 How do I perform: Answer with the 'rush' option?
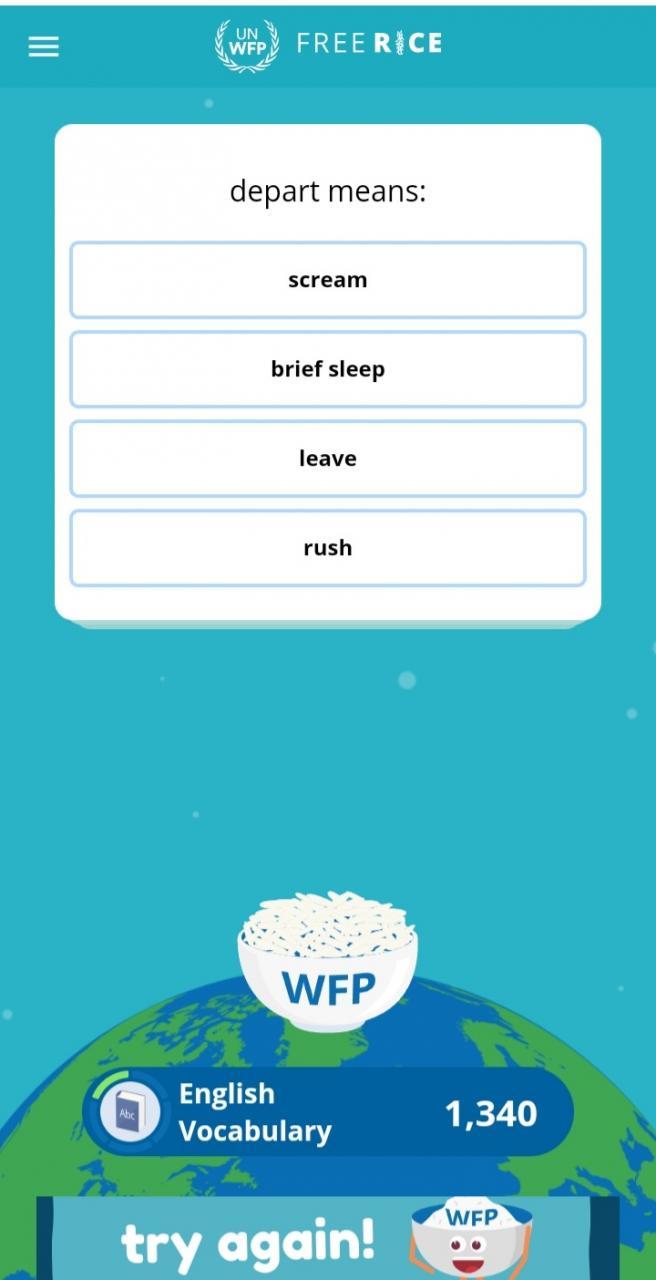click(x=328, y=548)
